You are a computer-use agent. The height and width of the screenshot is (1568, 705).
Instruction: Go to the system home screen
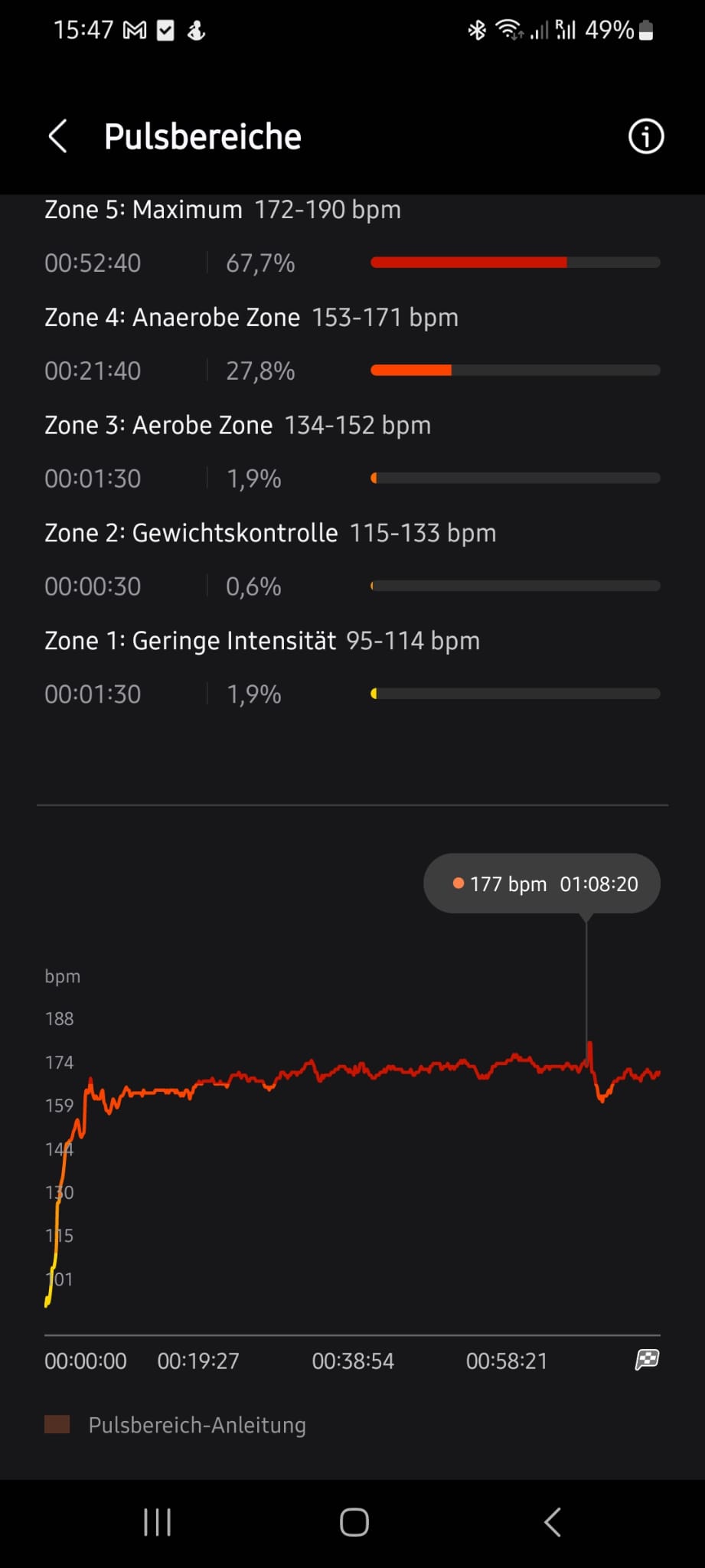tap(354, 1522)
